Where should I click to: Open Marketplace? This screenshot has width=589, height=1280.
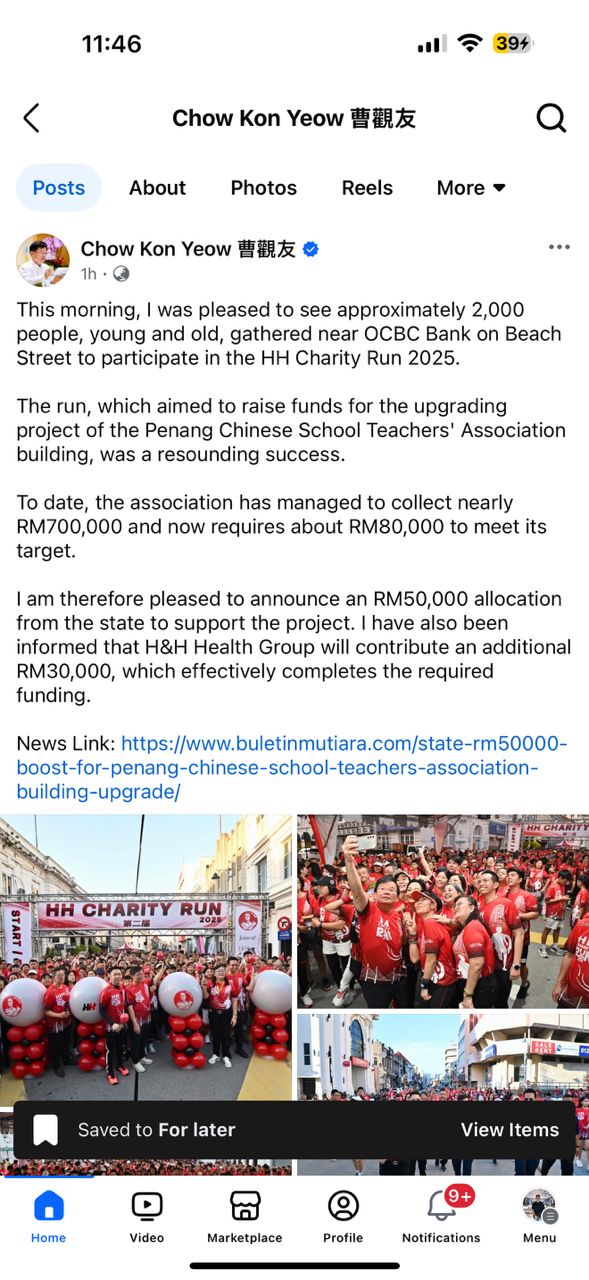tap(245, 1217)
